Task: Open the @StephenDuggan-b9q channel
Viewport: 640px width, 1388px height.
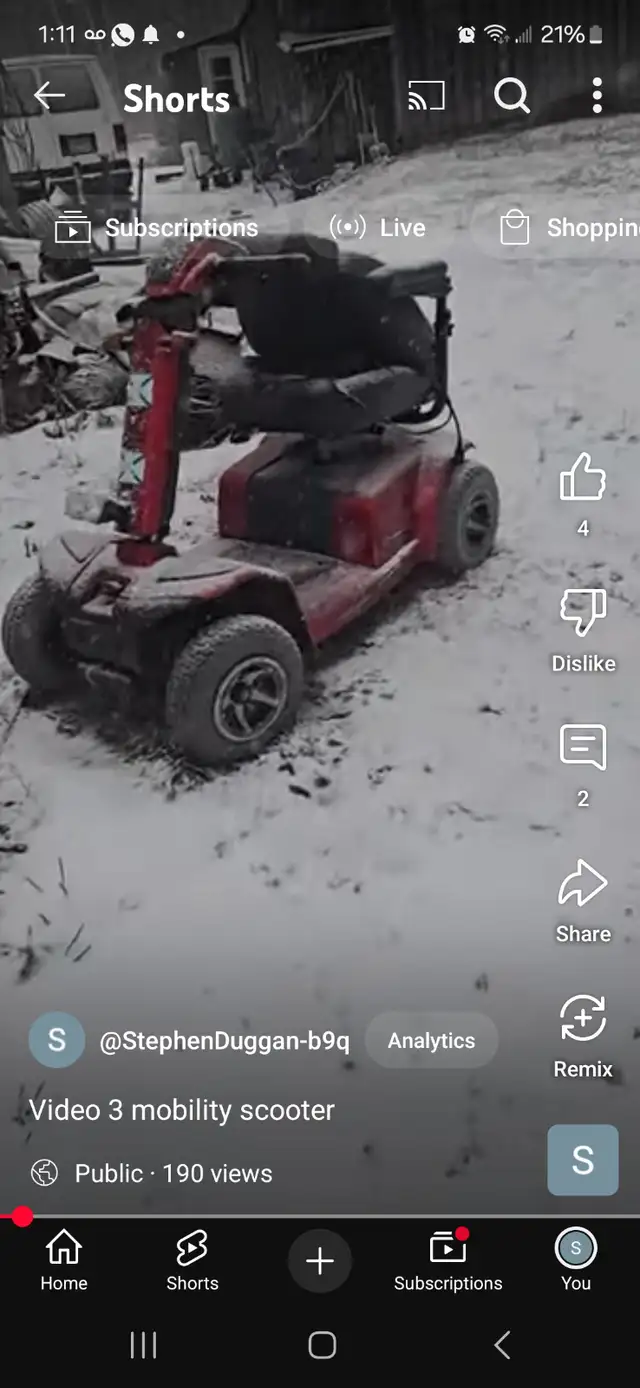Action: tap(225, 1041)
